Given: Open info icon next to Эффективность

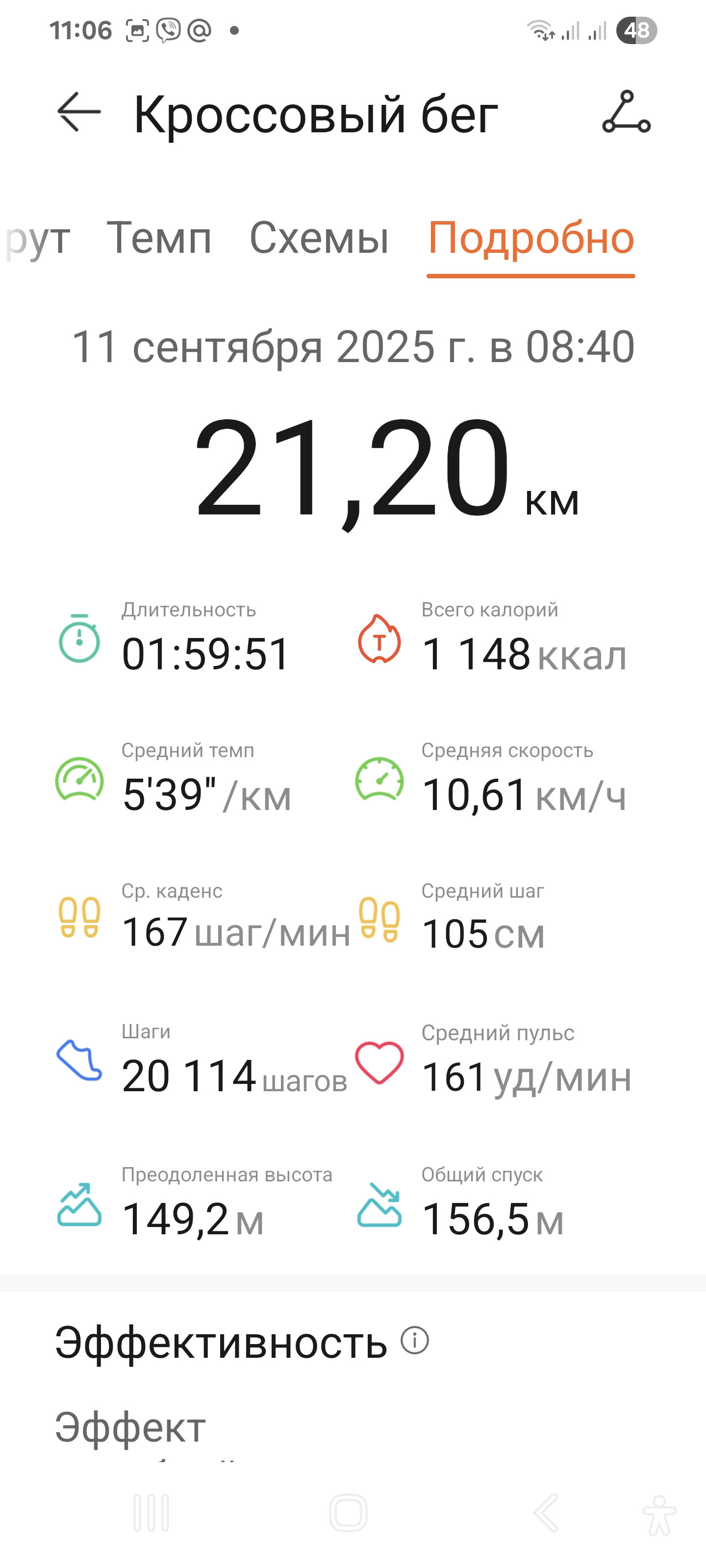Looking at the screenshot, I should click(x=415, y=1341).
